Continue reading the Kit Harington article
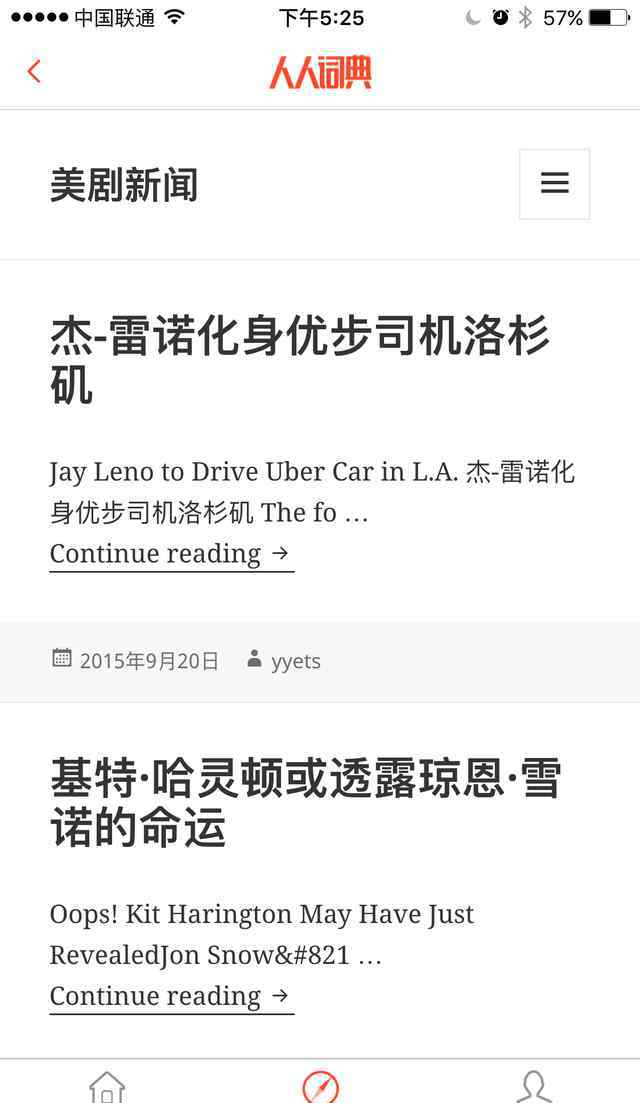The width and height of the screenshot is (640, 1103). pos(172,997)
